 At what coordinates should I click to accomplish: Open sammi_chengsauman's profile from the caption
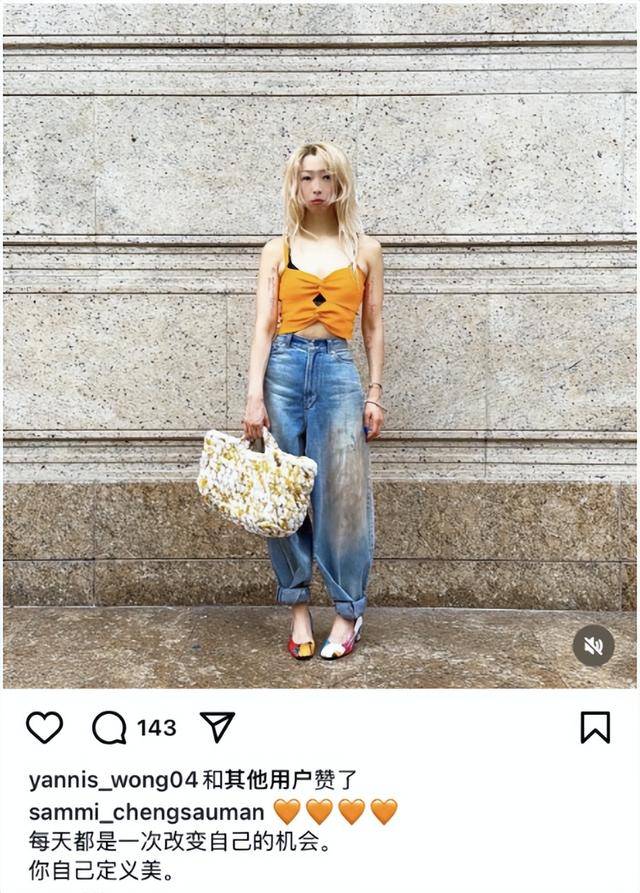(x=146, y=811)
